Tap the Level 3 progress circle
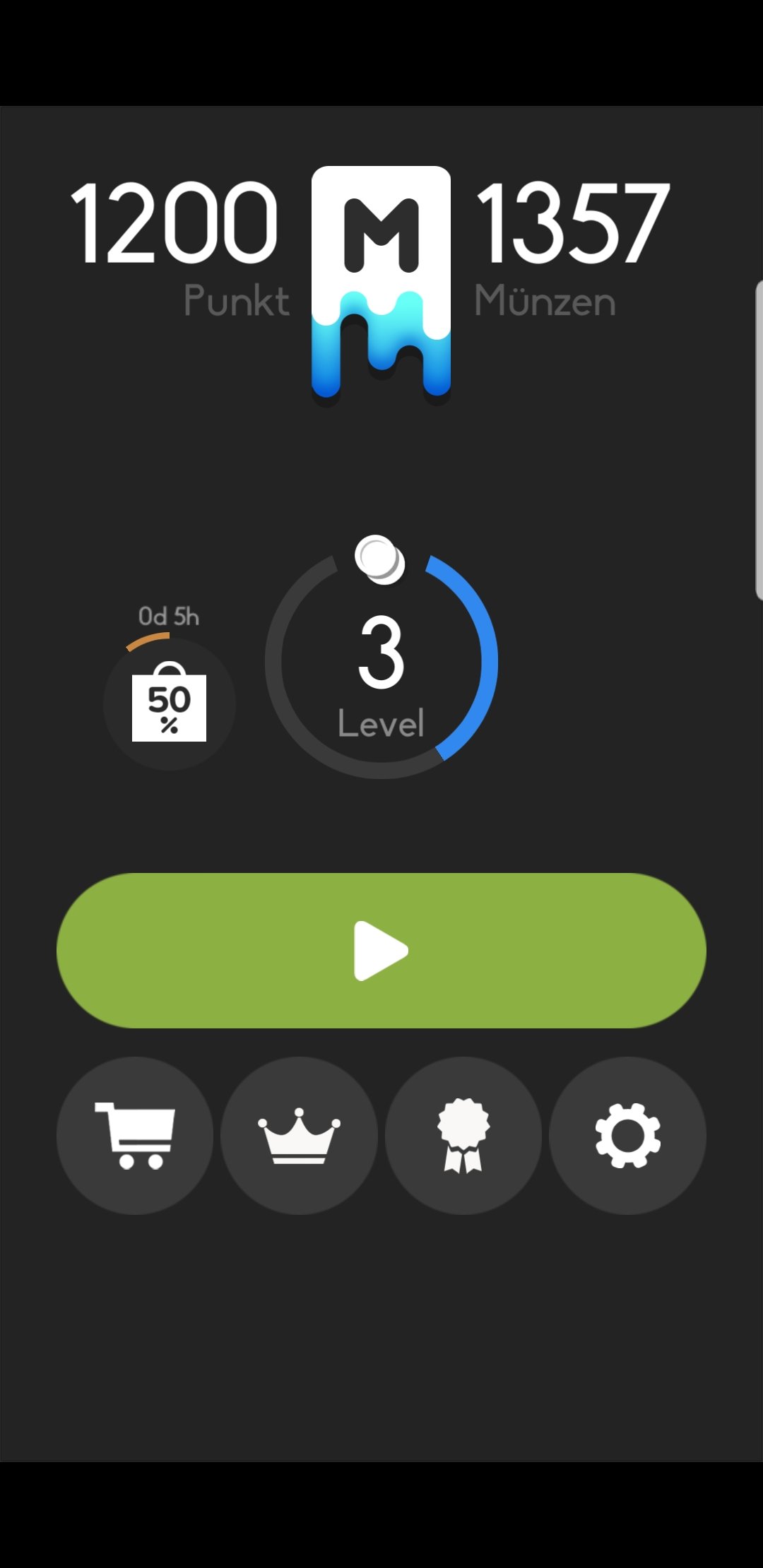The height and width of the screenshot is (1568, 763). click(381, 660)
